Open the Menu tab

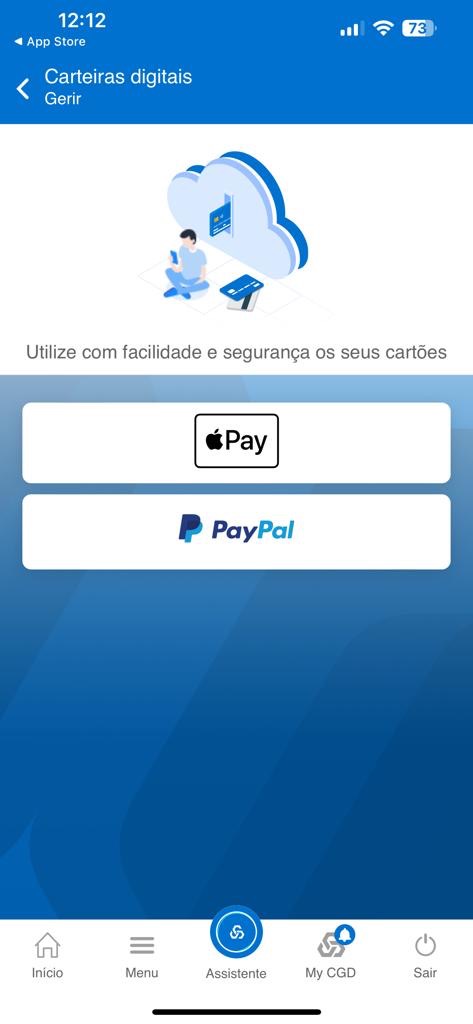pyautogui.click(x=142, y=955)
